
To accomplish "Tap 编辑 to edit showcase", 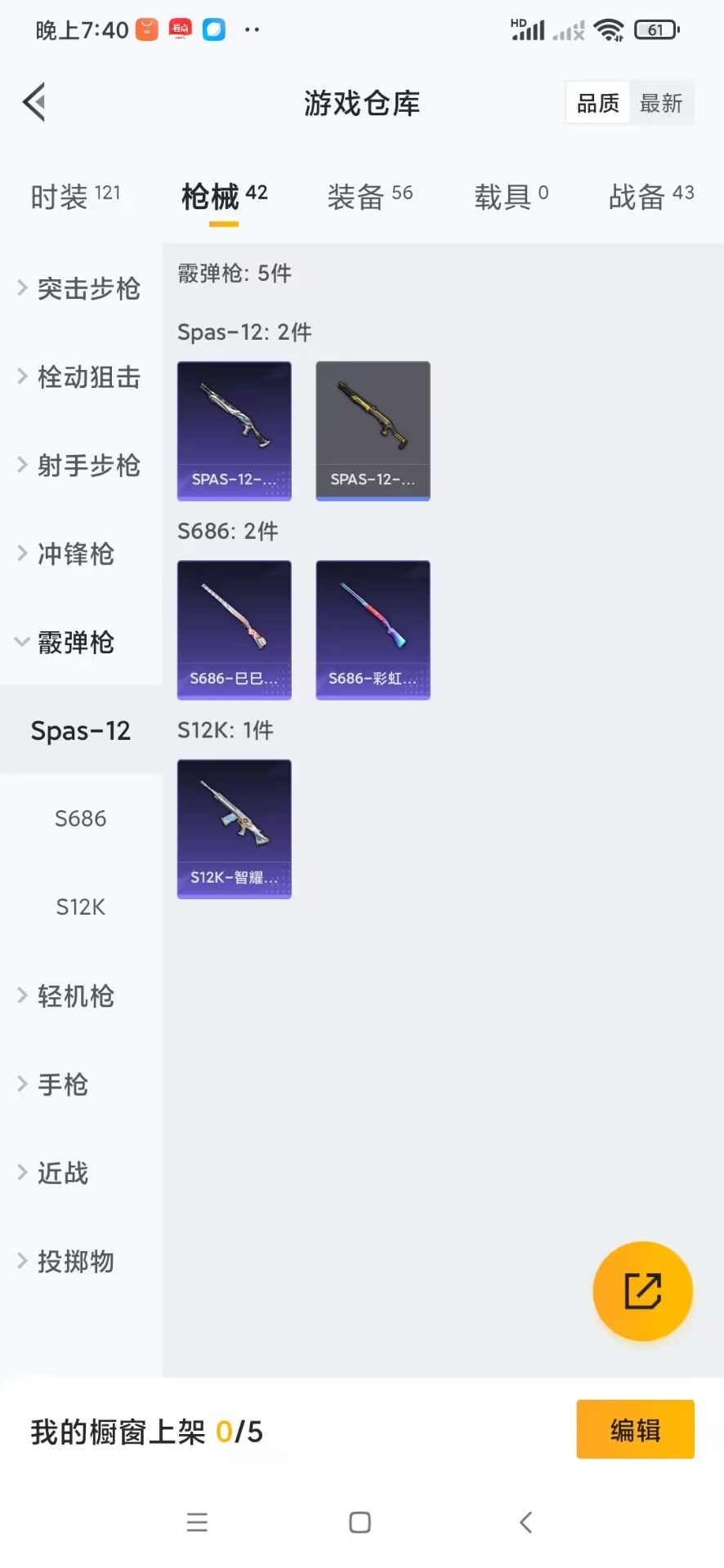I will point(635,1429).
